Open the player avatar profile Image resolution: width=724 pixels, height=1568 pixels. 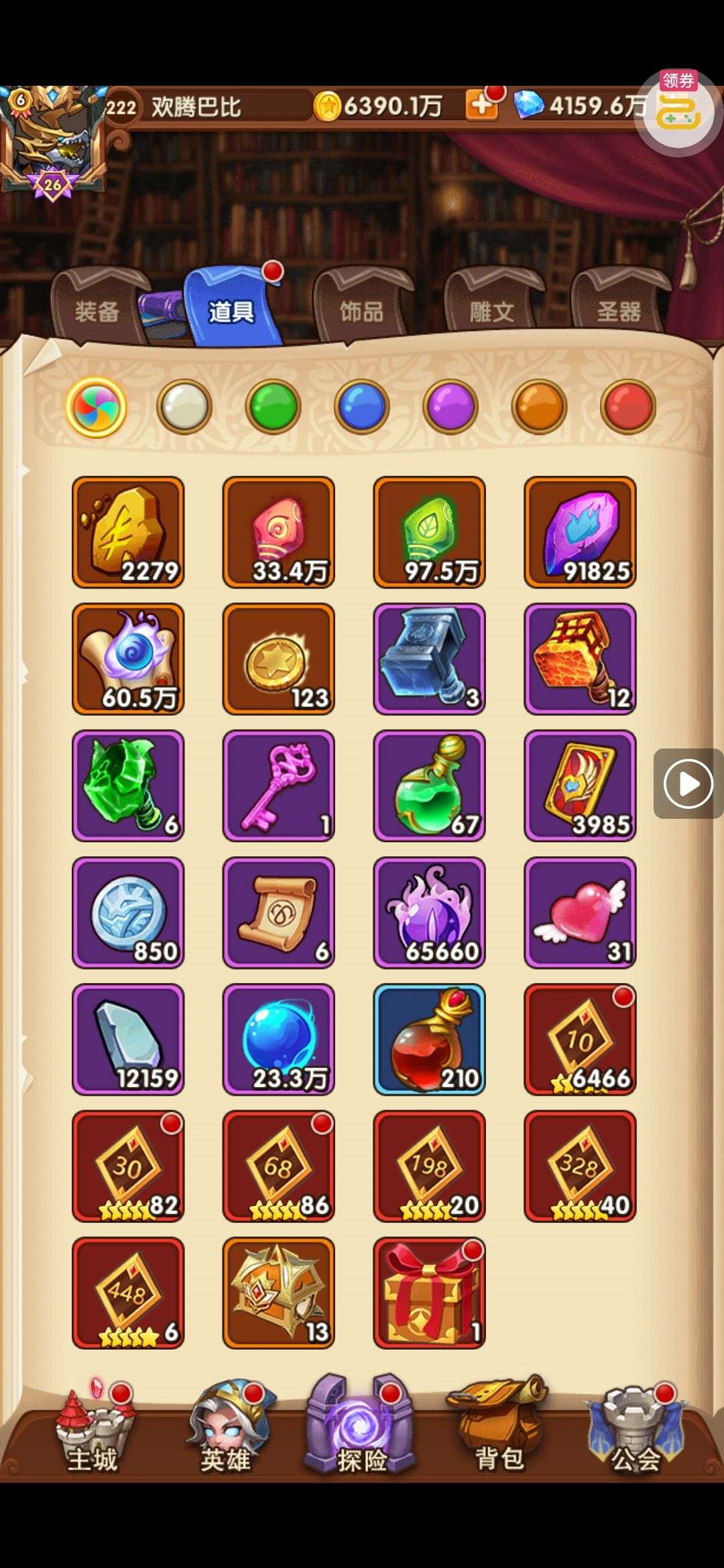coord(52,141)
